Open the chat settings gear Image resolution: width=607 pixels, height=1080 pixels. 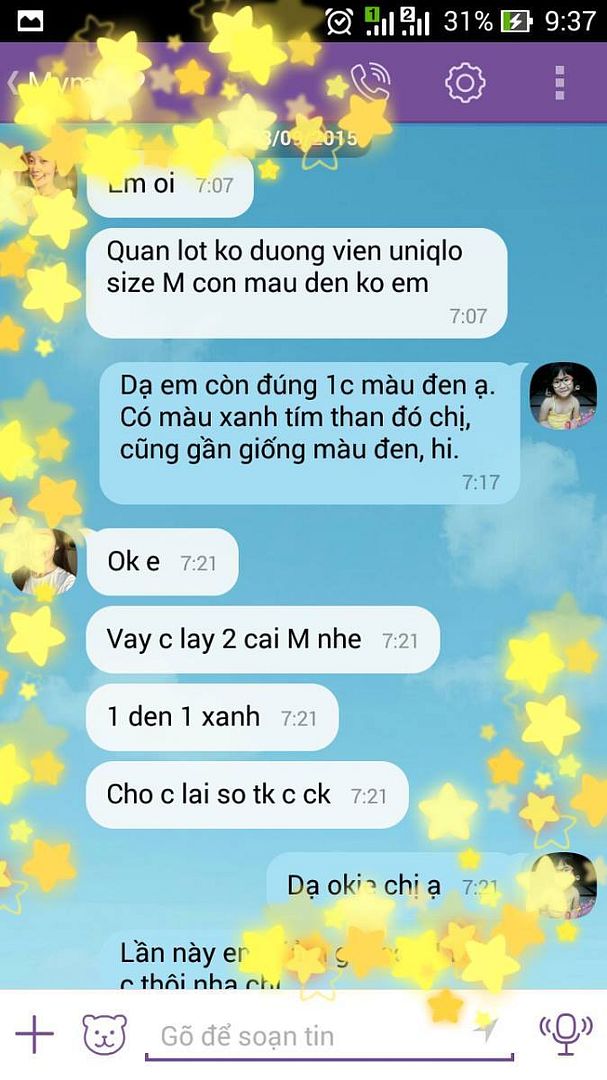[x=465, y=82]
